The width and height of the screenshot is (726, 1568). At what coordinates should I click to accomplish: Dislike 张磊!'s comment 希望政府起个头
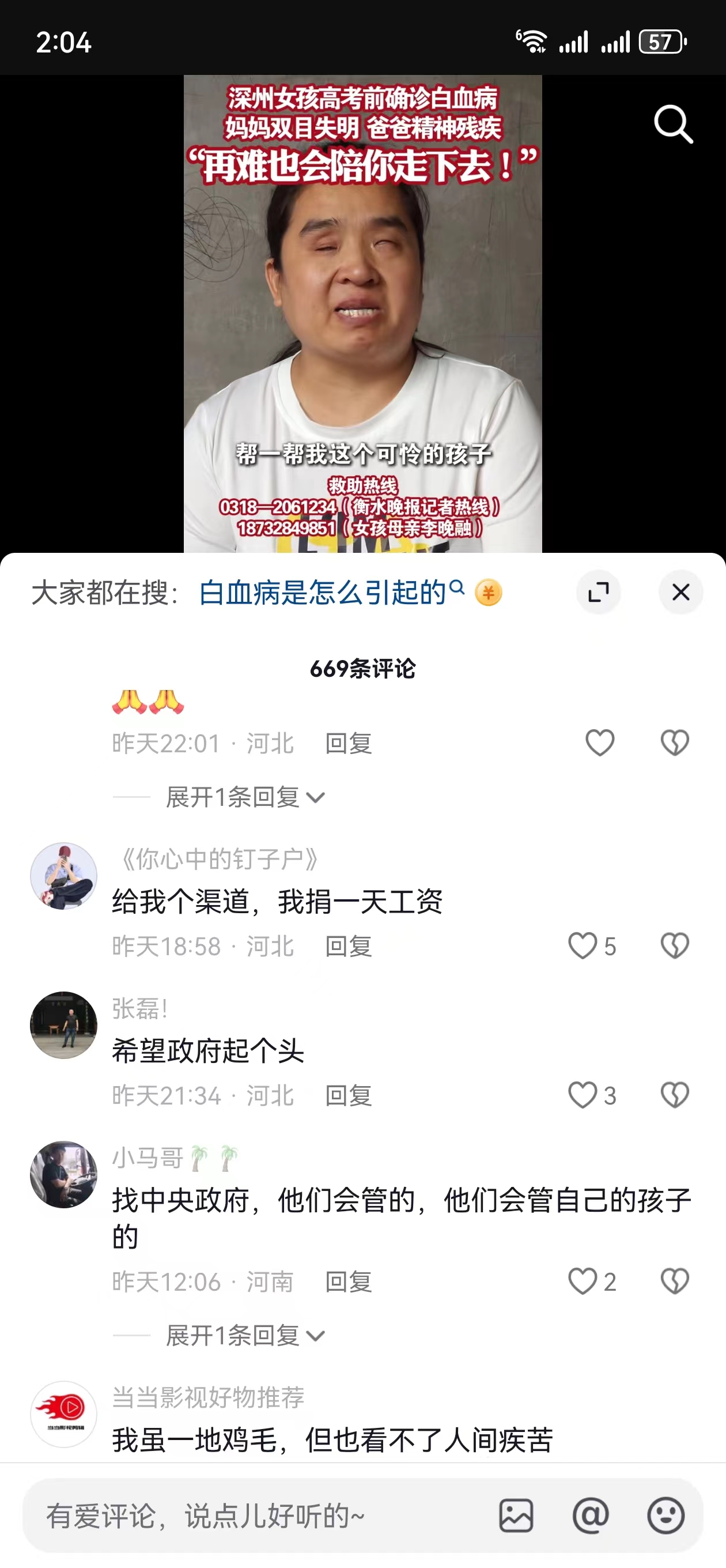[674, 1095]
